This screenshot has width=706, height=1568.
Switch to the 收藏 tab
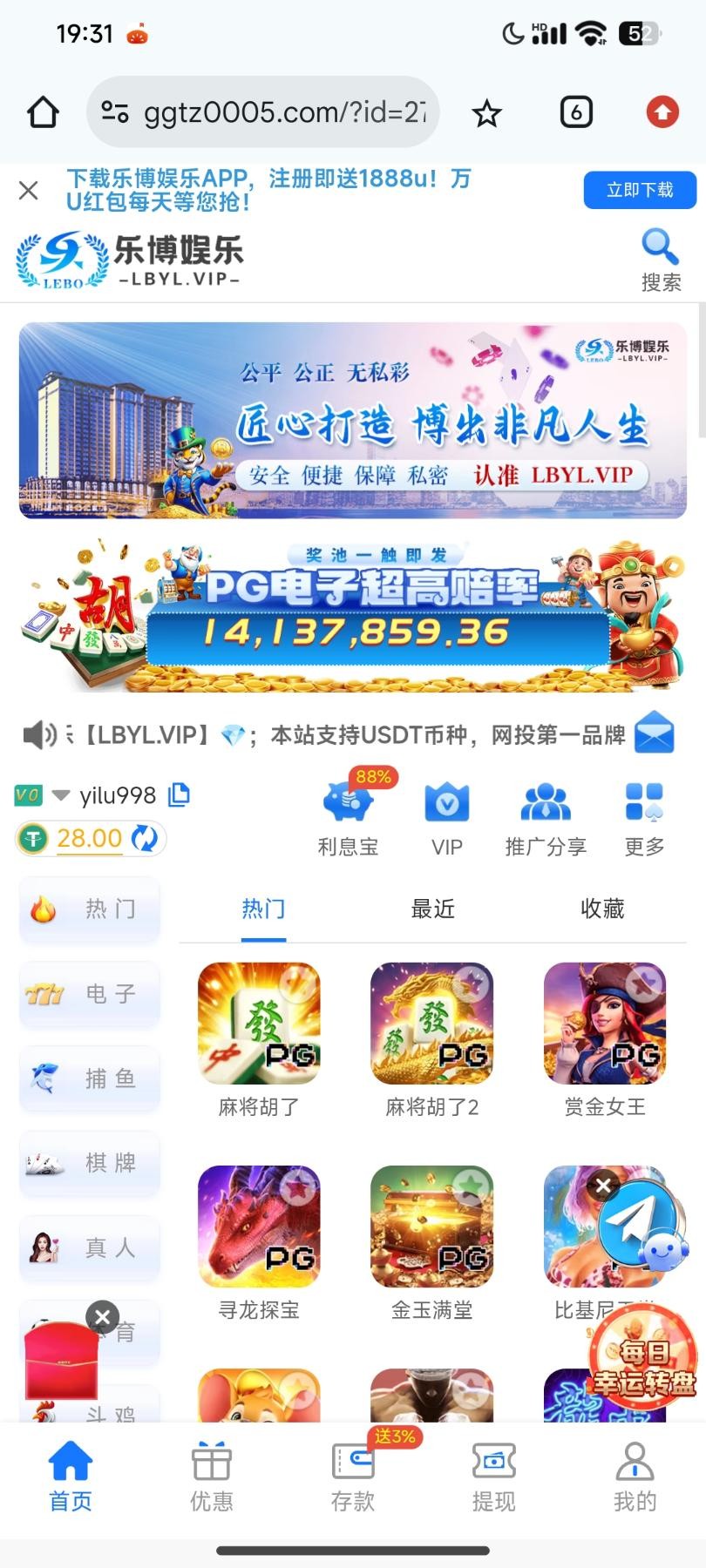click(601, 909)
